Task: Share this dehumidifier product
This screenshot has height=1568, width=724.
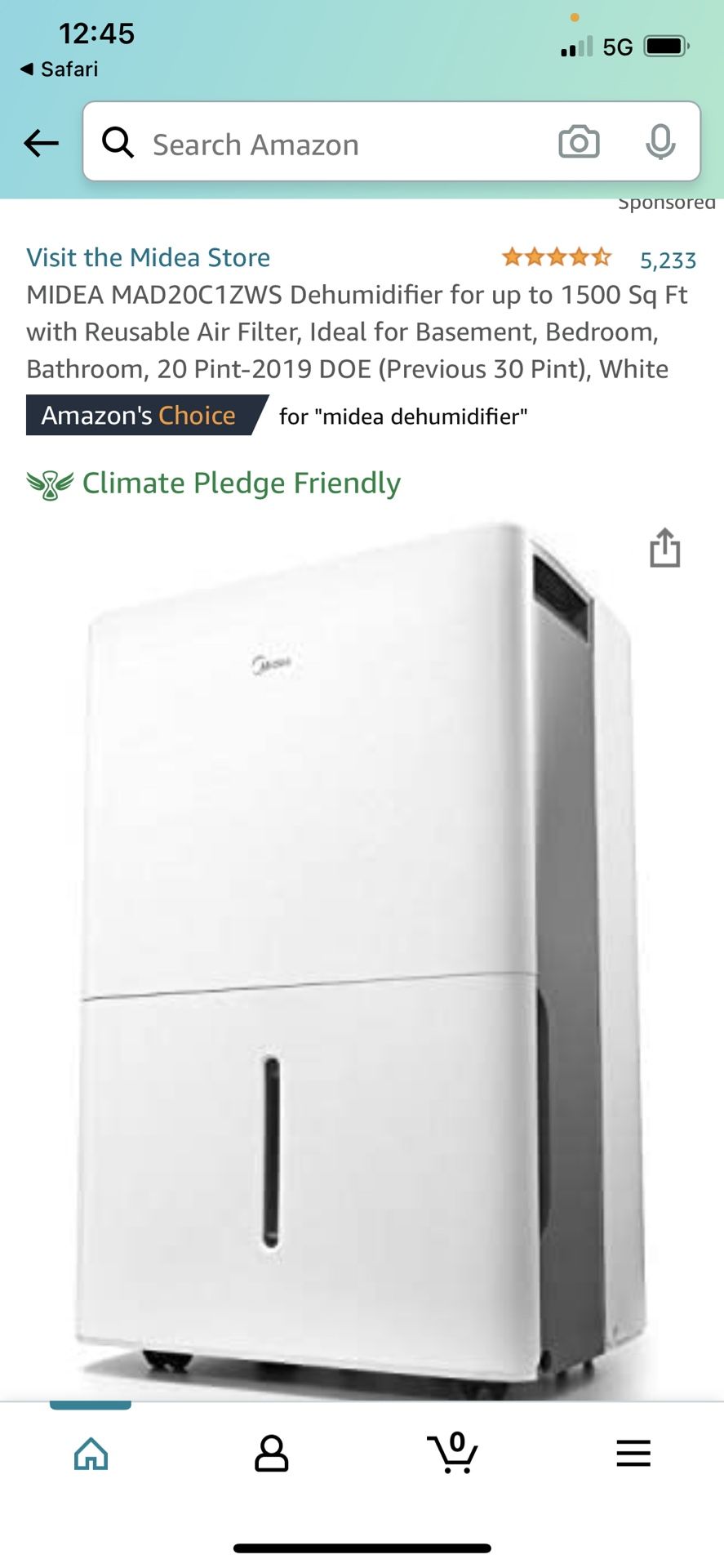Action: click(x=665, y=547)
